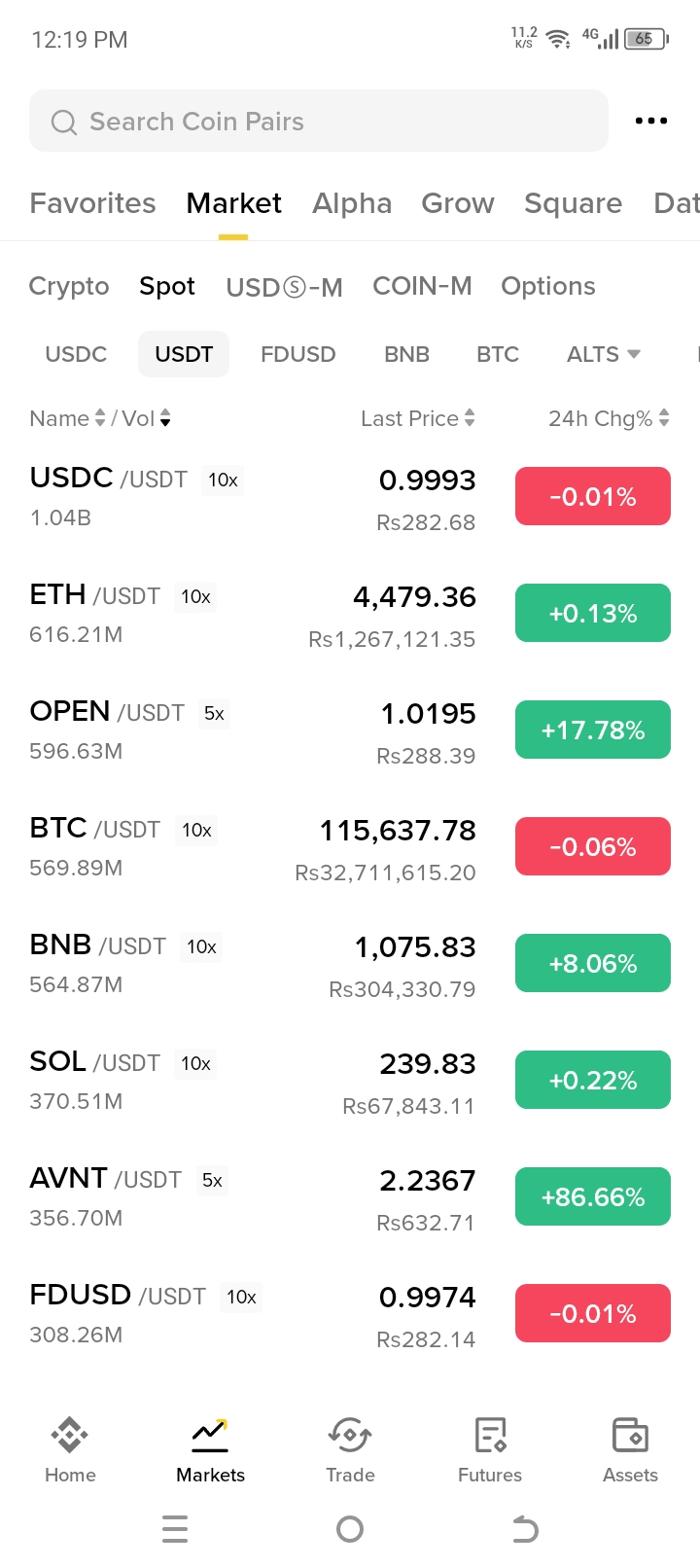Go to the Trade tab

pos(350,1449)
